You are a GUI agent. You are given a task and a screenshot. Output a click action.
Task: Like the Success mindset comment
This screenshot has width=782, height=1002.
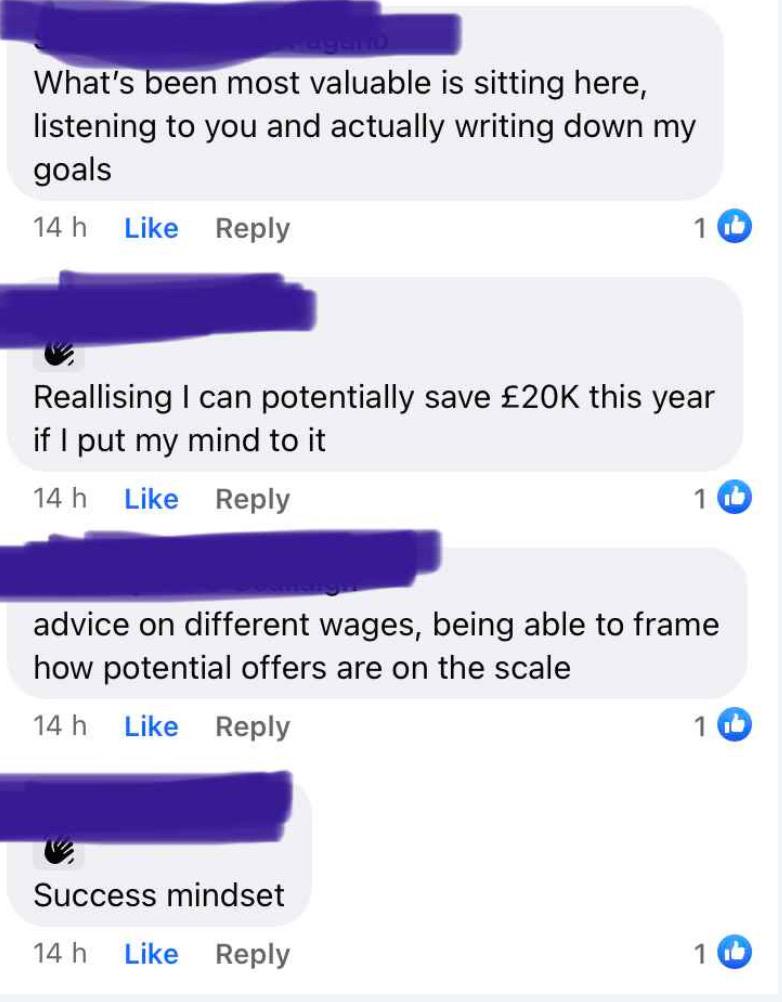151,954
